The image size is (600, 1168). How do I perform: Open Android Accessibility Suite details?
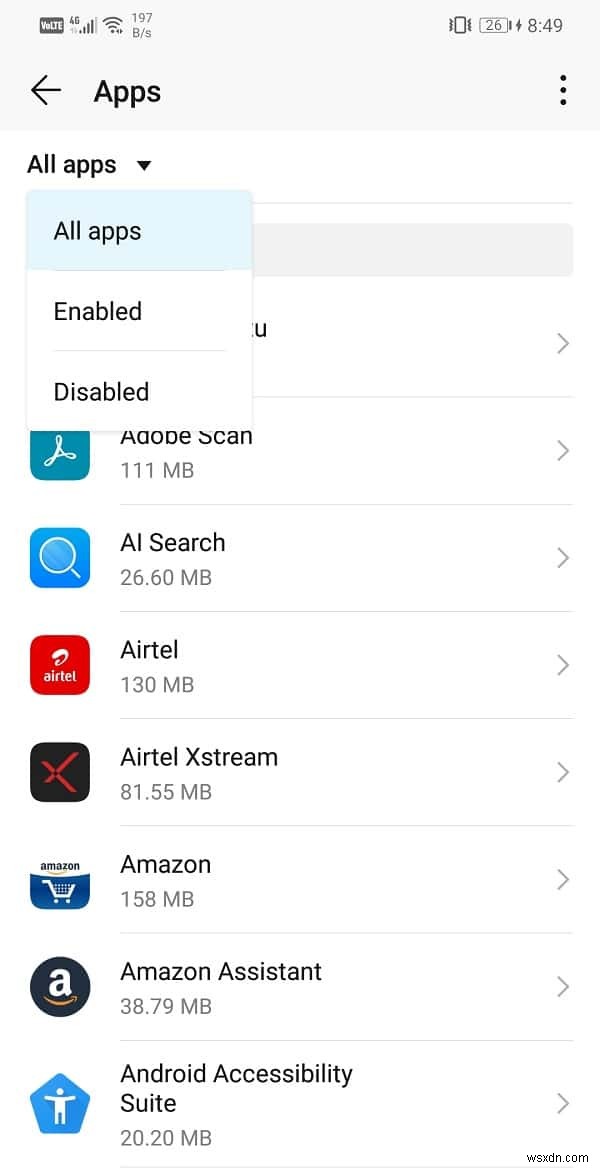tap(300, 1103)
